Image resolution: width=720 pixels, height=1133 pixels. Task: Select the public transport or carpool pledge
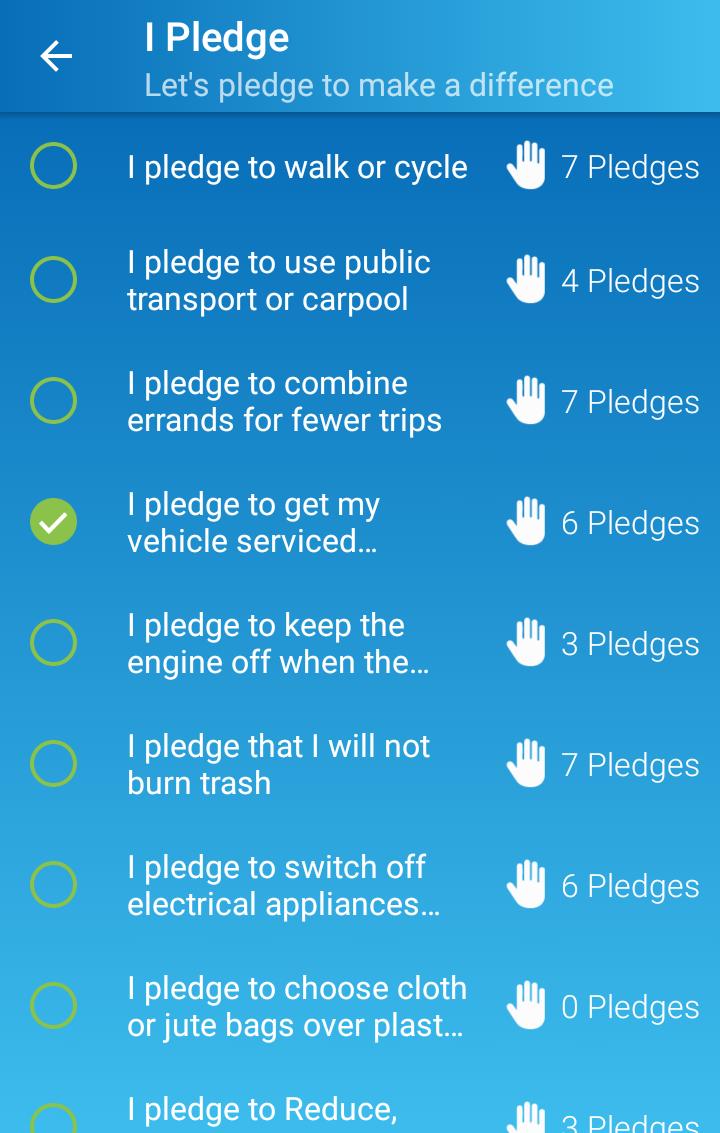click(x=53, y=280)
